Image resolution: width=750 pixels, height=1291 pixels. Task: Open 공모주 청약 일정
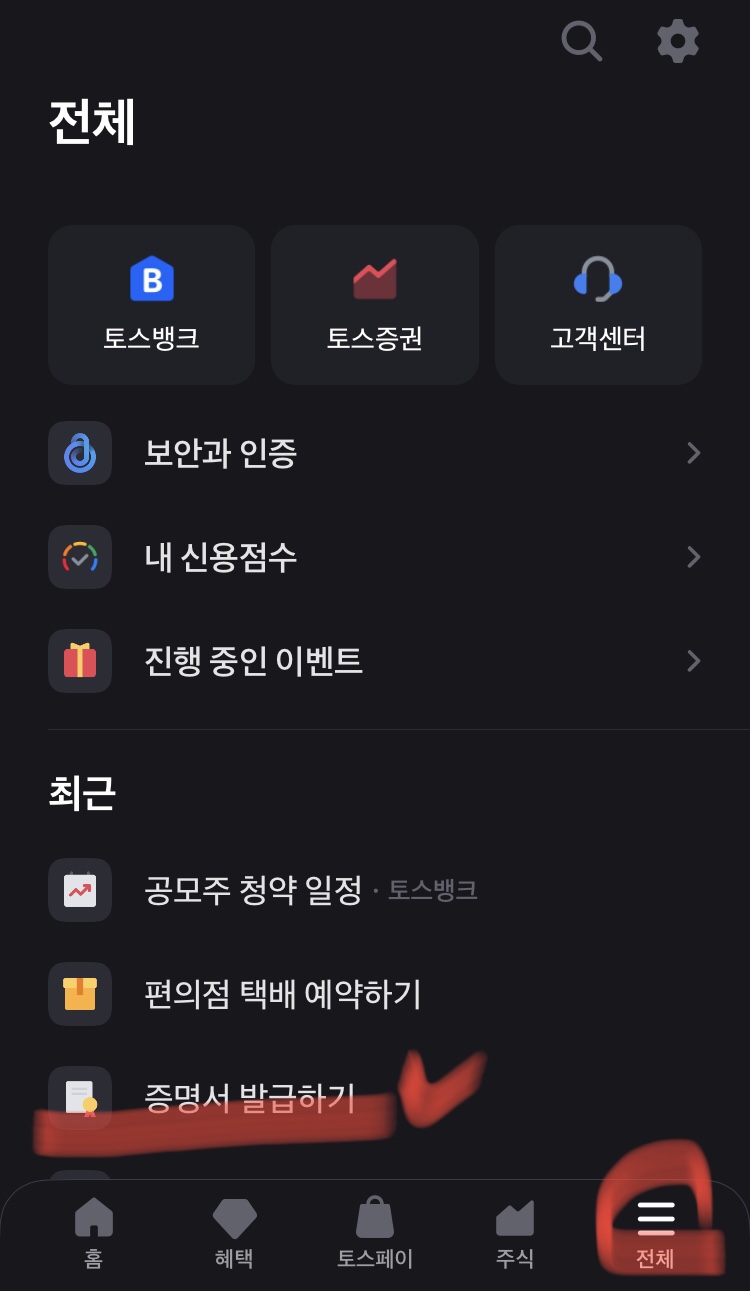point(375,890)
